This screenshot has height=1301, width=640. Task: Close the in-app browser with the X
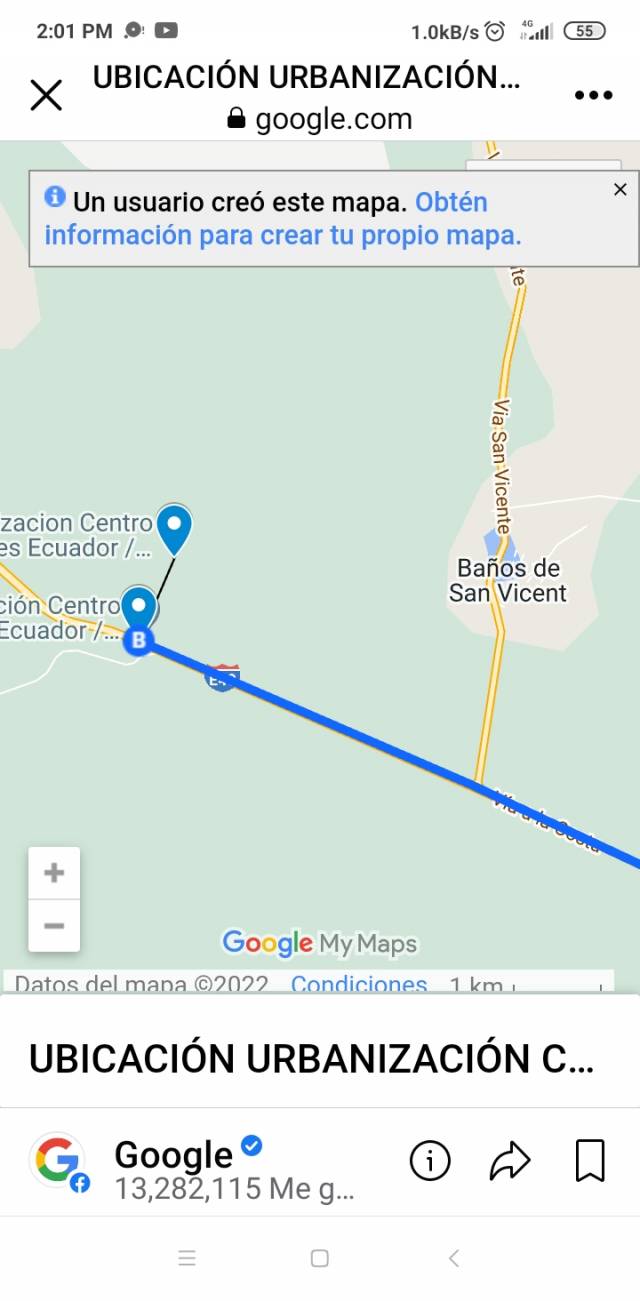coord(46,96)
